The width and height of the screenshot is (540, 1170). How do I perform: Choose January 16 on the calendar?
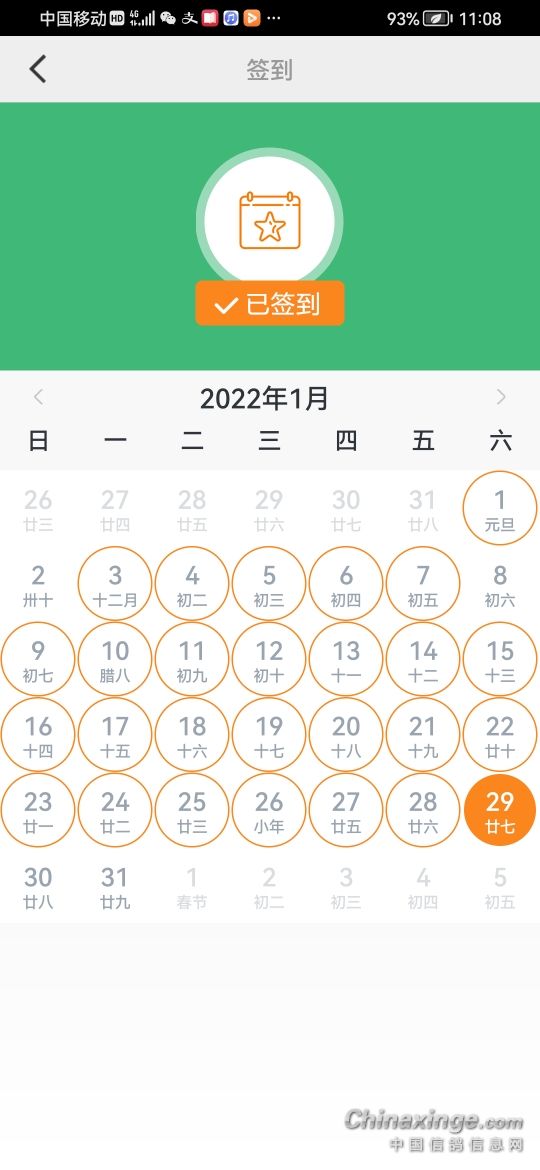[38, 735]
